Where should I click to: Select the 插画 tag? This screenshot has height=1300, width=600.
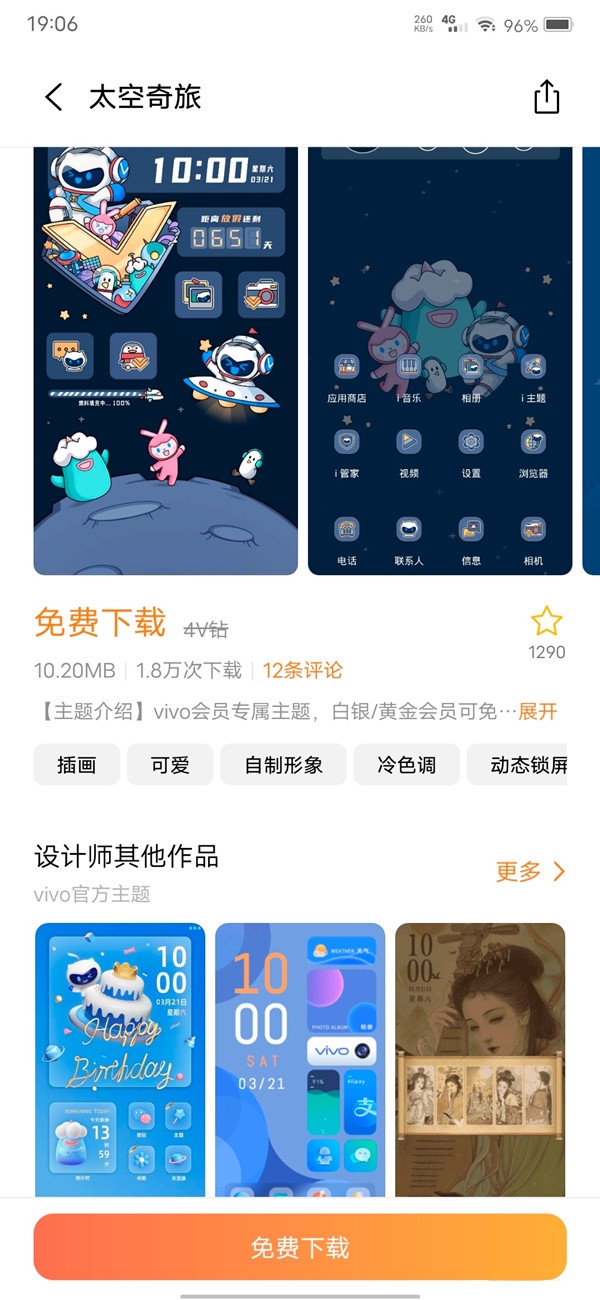pos(77,765)
